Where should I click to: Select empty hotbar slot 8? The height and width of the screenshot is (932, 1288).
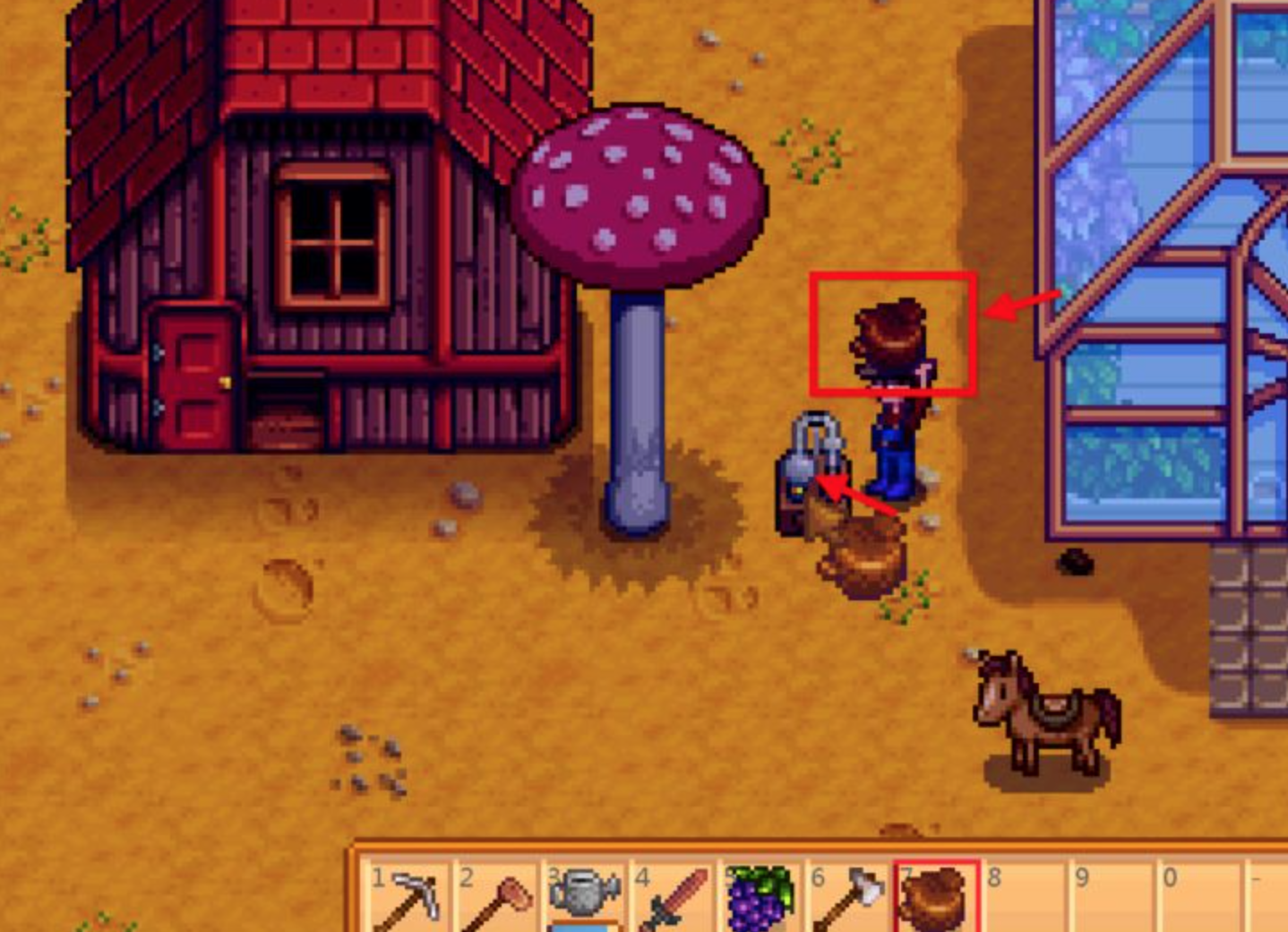(1023, 899)
